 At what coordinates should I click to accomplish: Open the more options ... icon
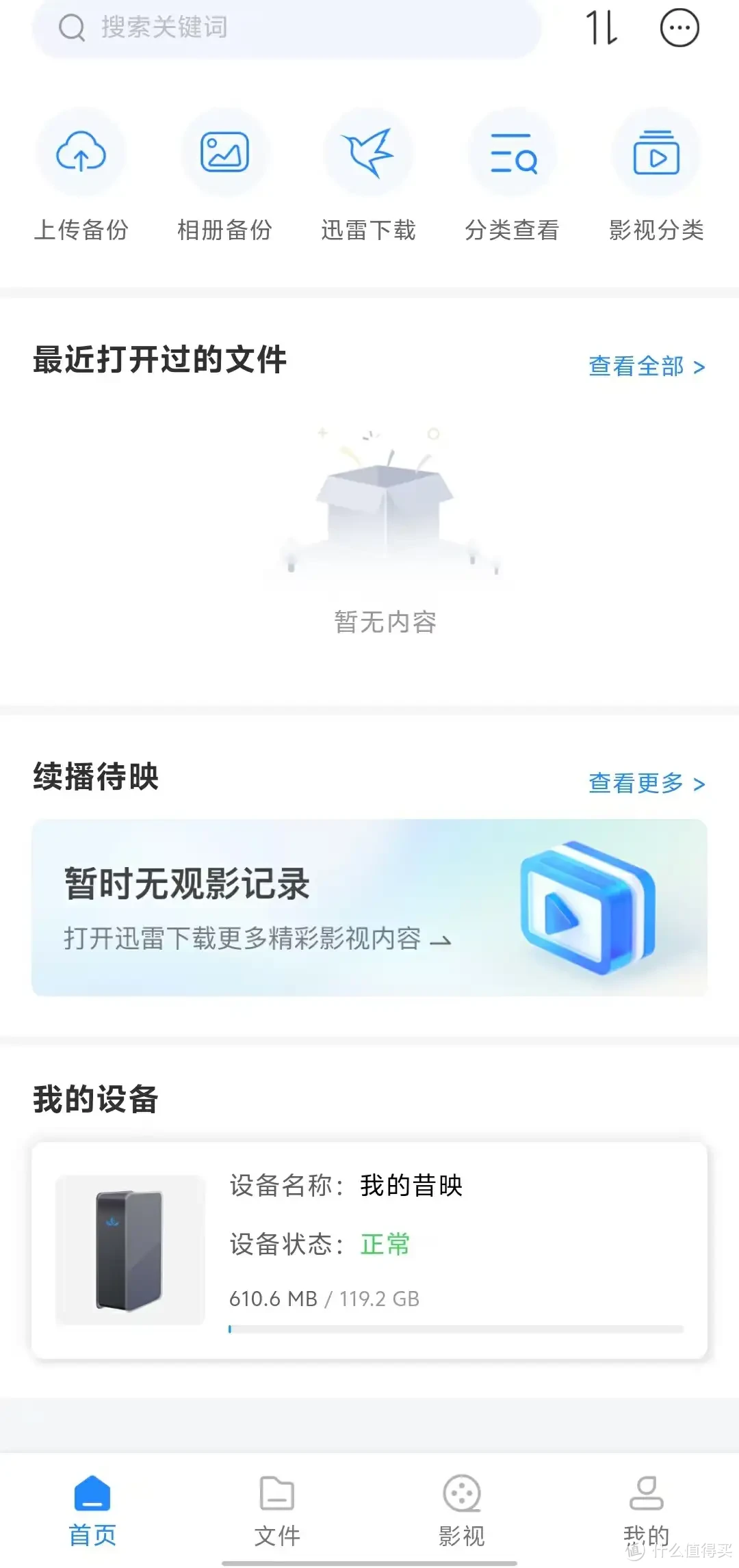click(679, 27)
